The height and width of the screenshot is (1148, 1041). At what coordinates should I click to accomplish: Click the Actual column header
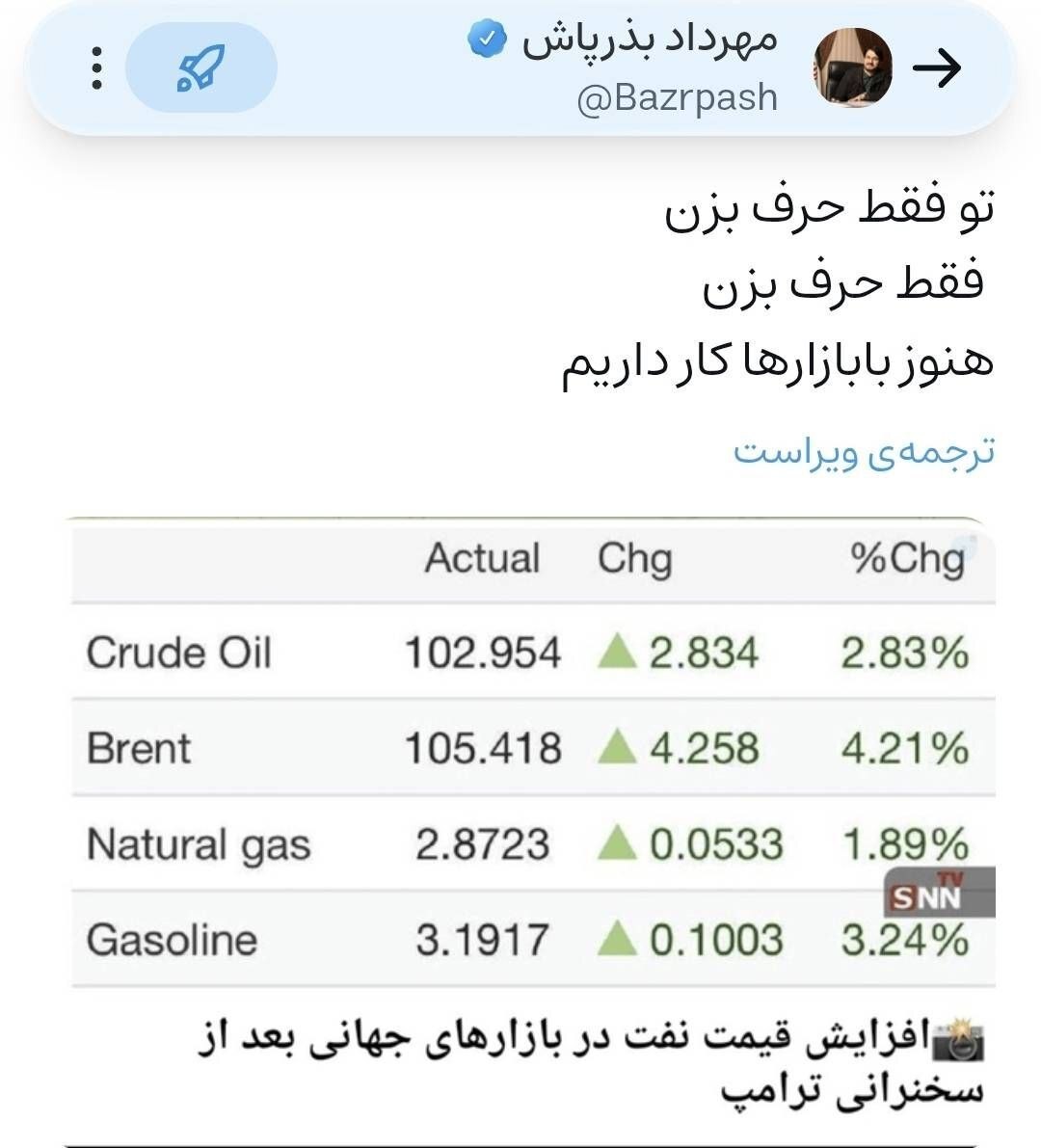tap(482, 559)
